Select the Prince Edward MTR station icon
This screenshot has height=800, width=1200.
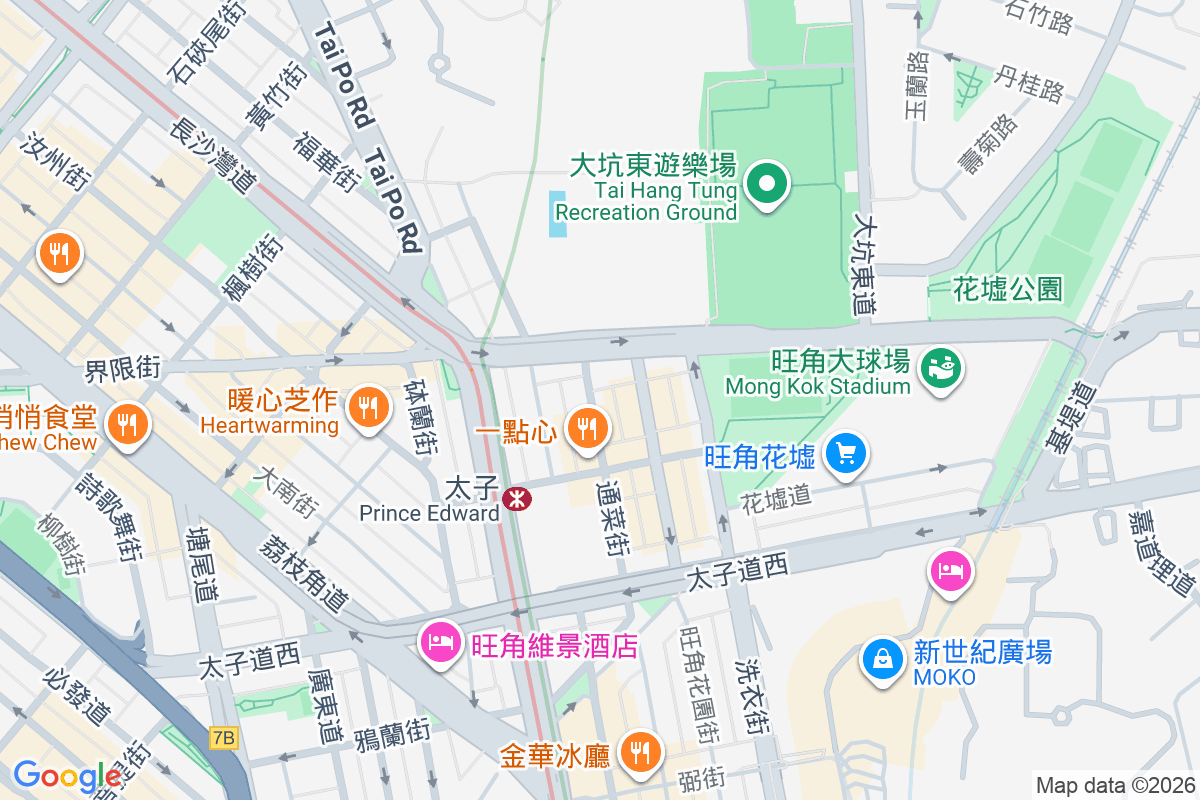click(517, 498)
